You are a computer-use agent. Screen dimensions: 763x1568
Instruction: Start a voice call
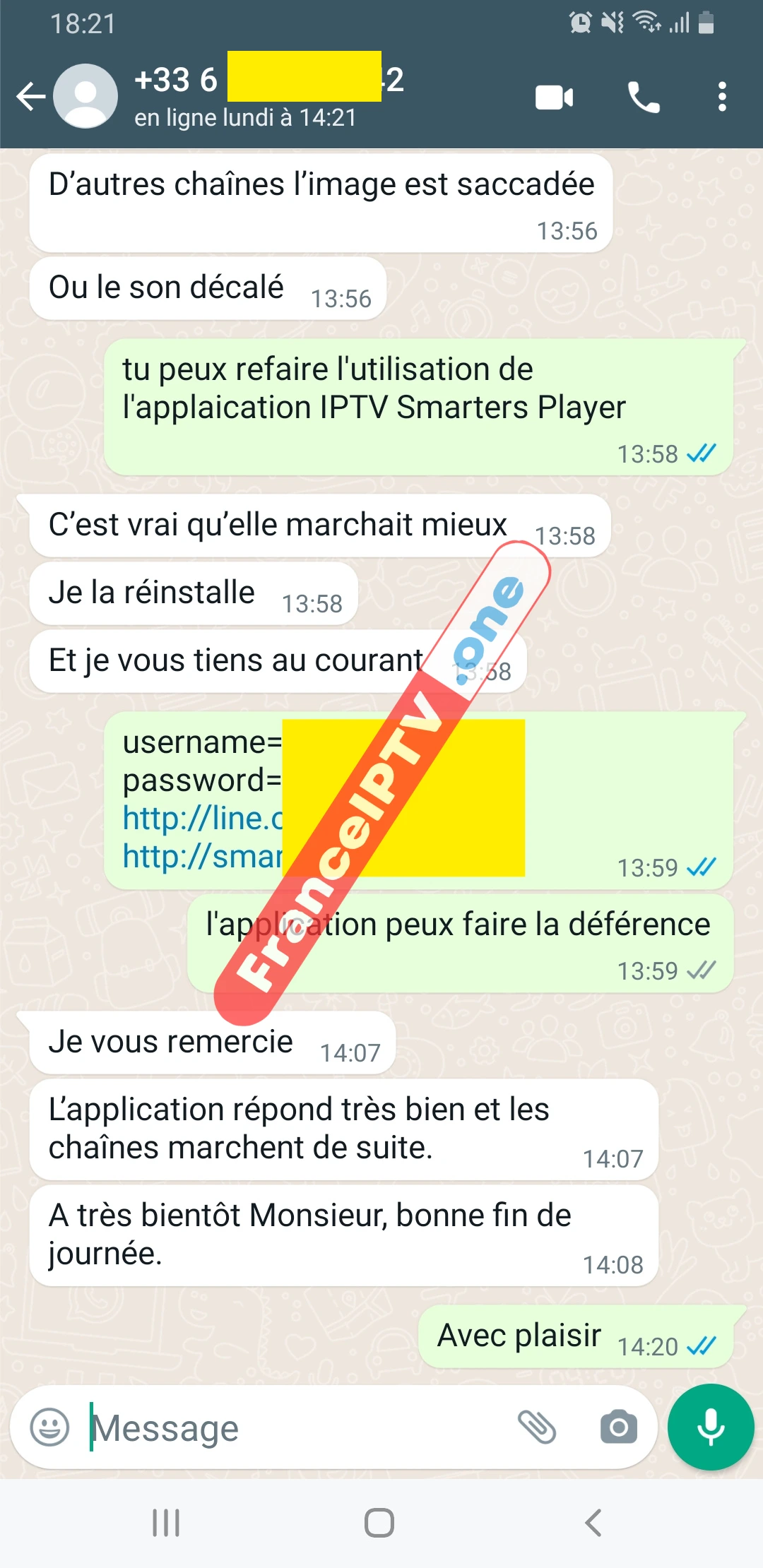coord(644,97)
